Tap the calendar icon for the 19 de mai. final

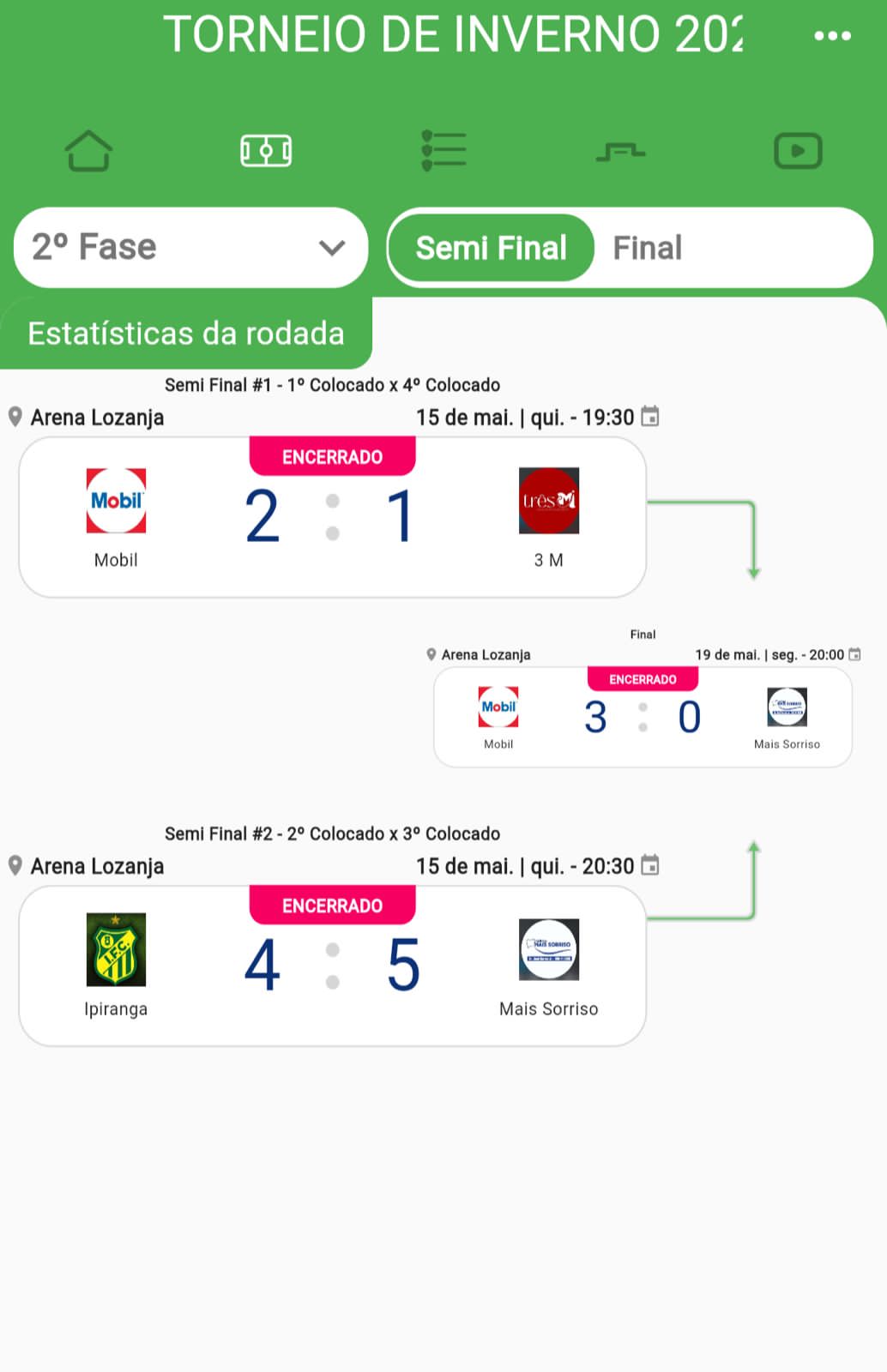pos(854,654)
